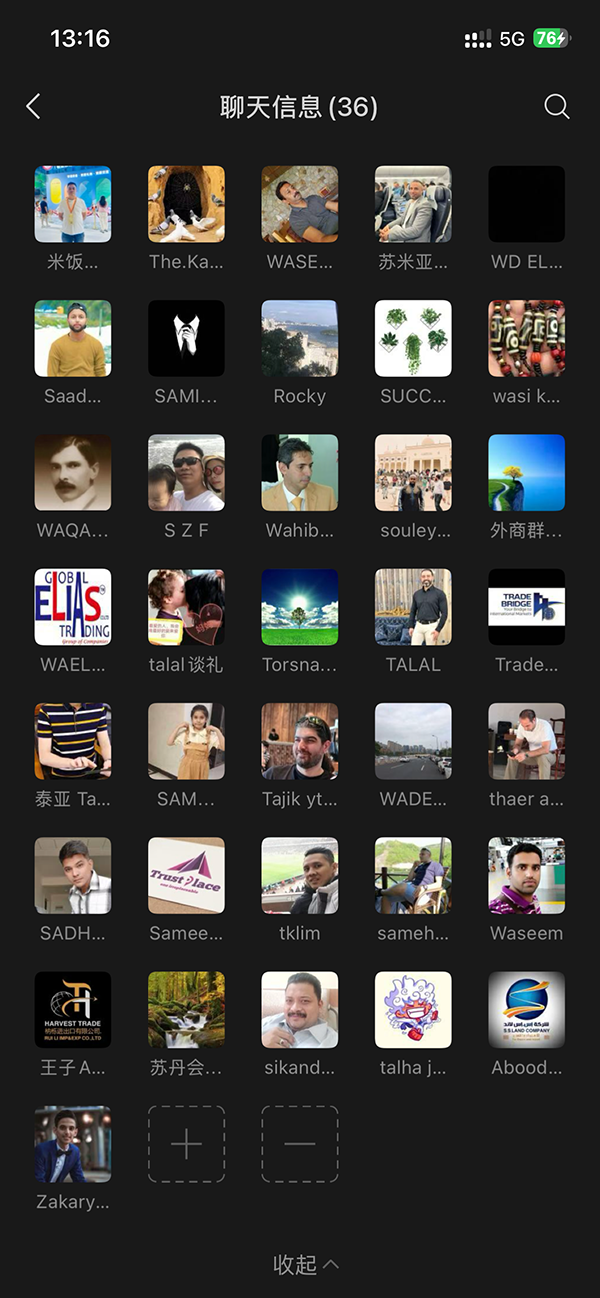Add a new member to the group
The height and width of the screenshot is (1298, 600).
point(186,1144)
